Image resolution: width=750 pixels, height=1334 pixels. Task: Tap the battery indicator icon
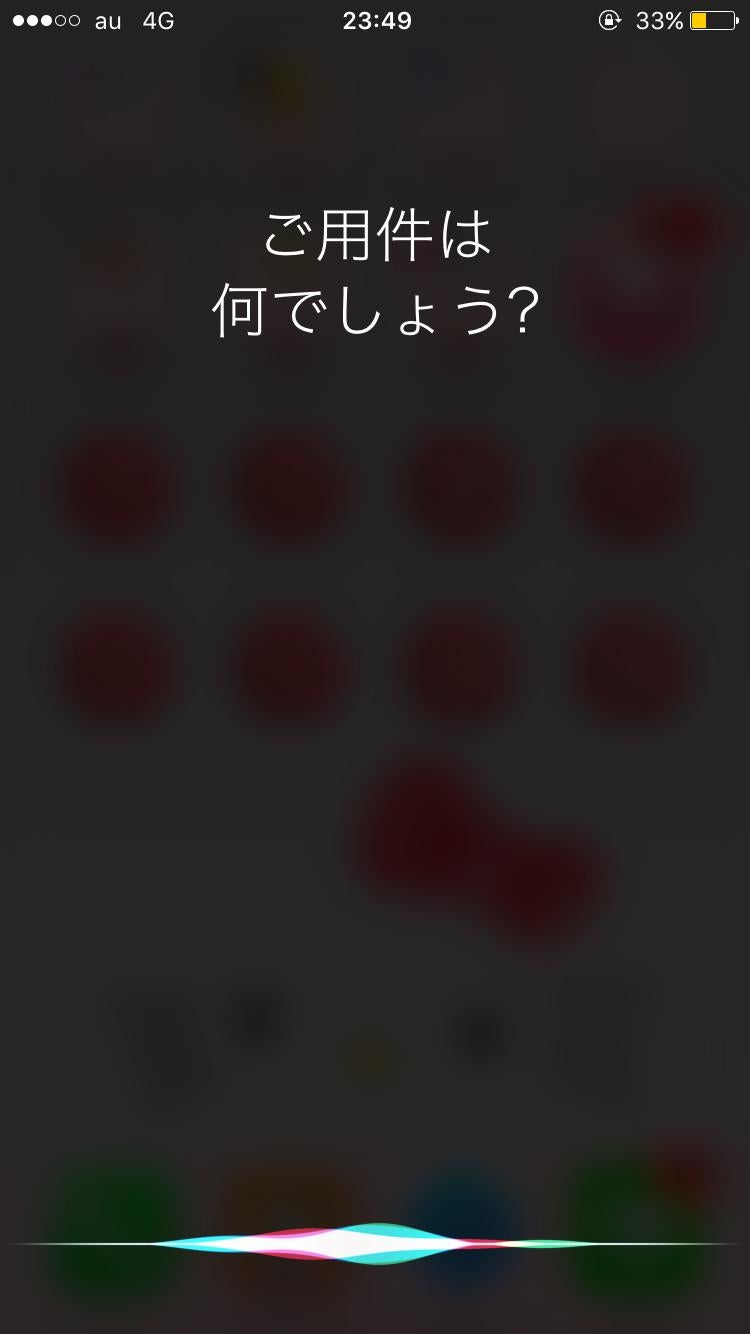pyautogui.click(x=712, y=20)
